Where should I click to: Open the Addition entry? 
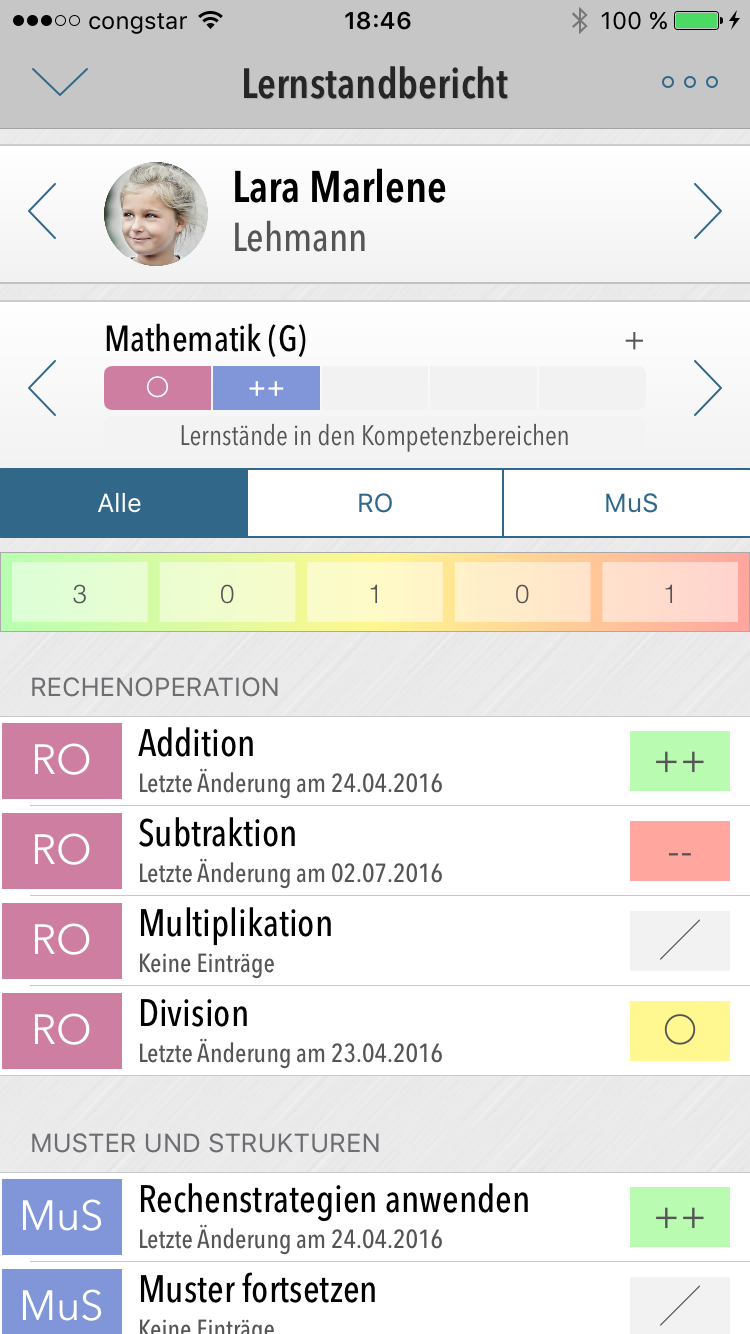[375, 761]
